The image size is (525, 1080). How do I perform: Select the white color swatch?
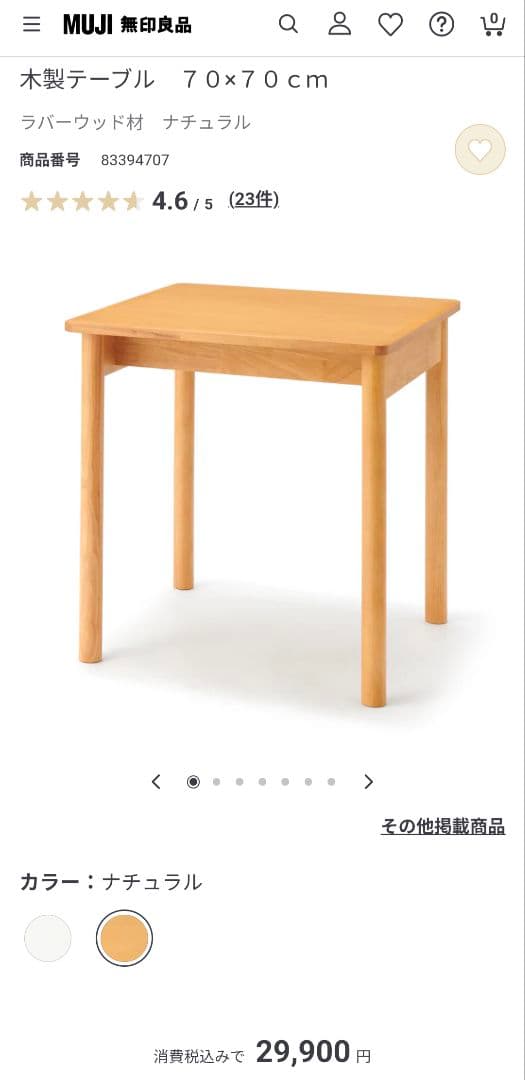click(48, 938)
